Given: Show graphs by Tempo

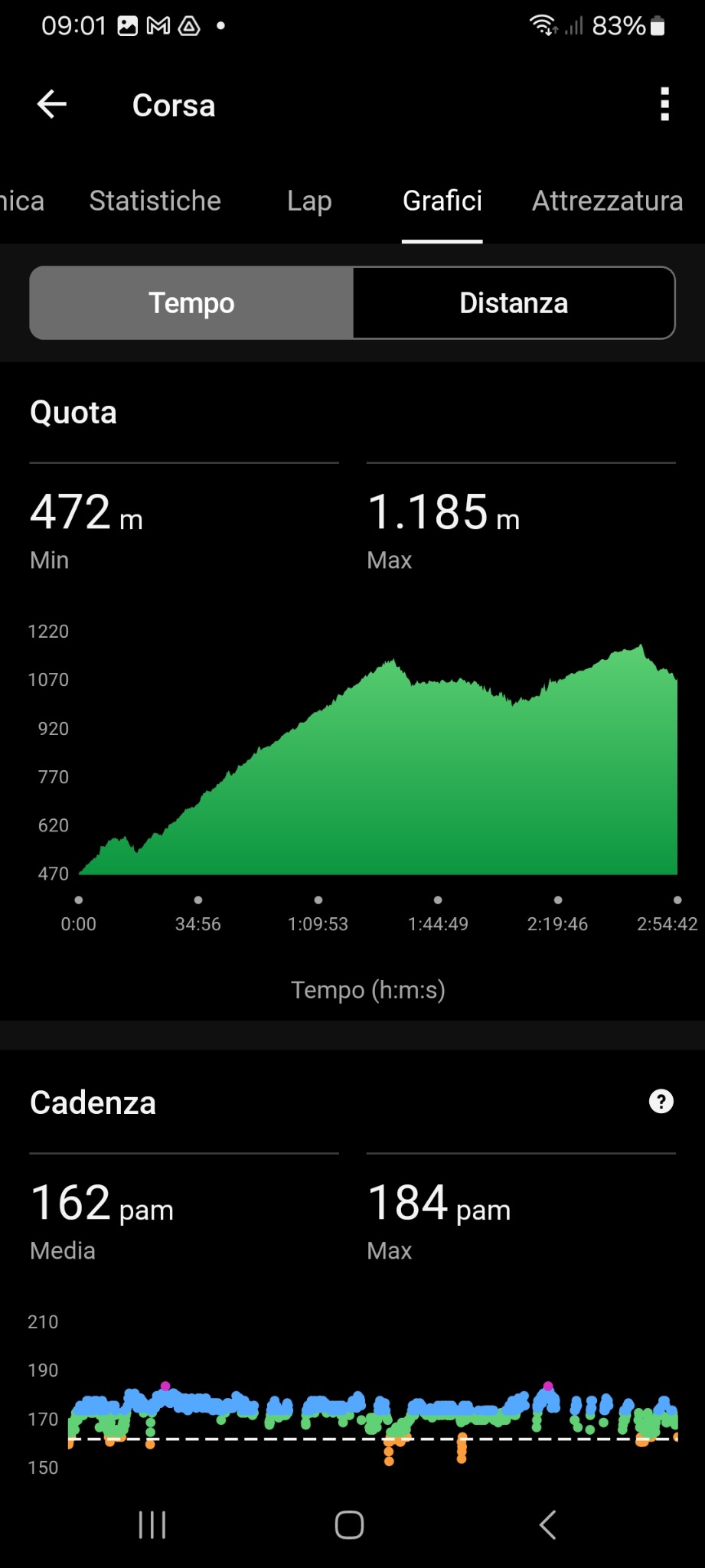Looking at the screenshot, I should point(191,303).
